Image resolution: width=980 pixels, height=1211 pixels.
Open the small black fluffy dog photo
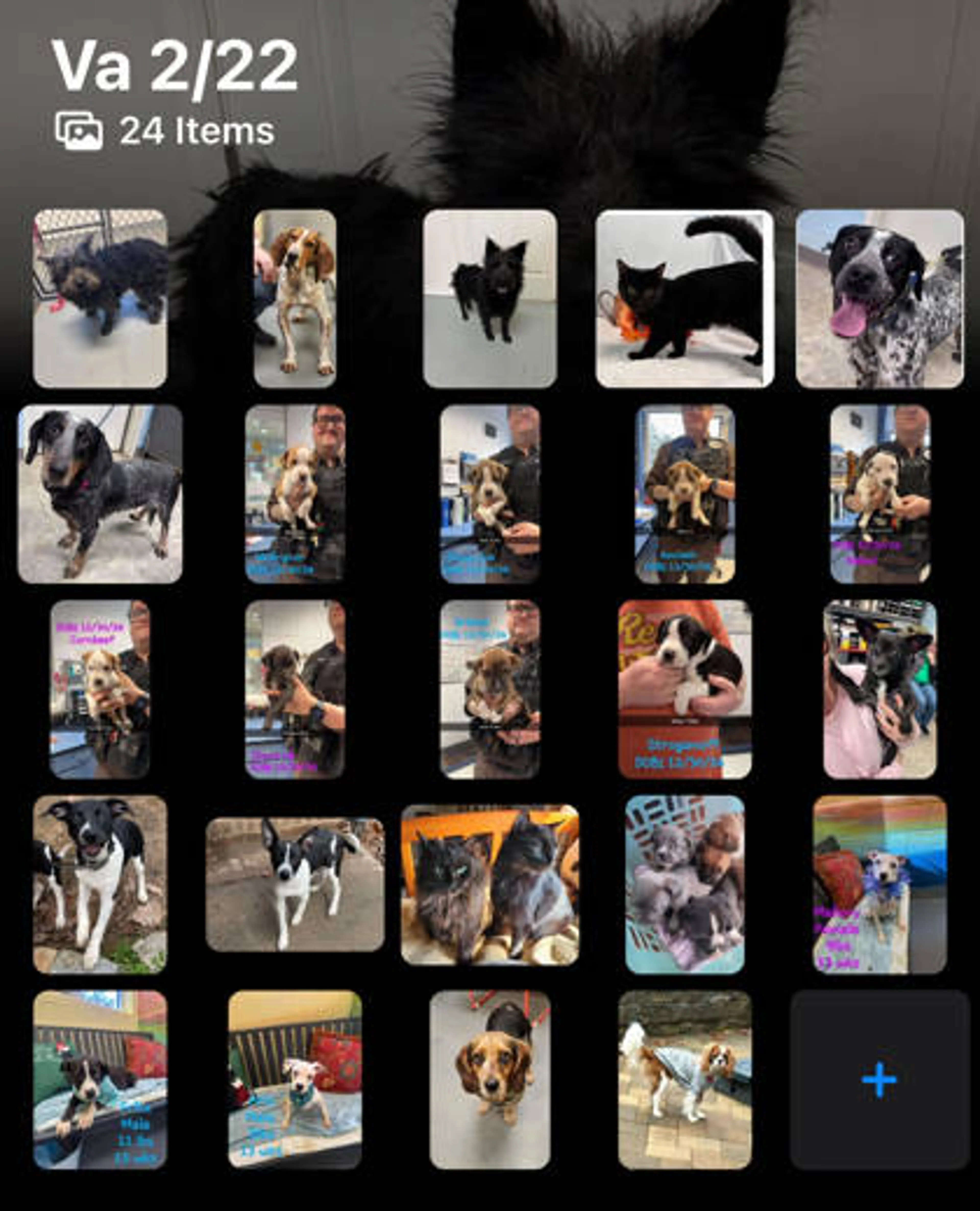tap(489, 299)
